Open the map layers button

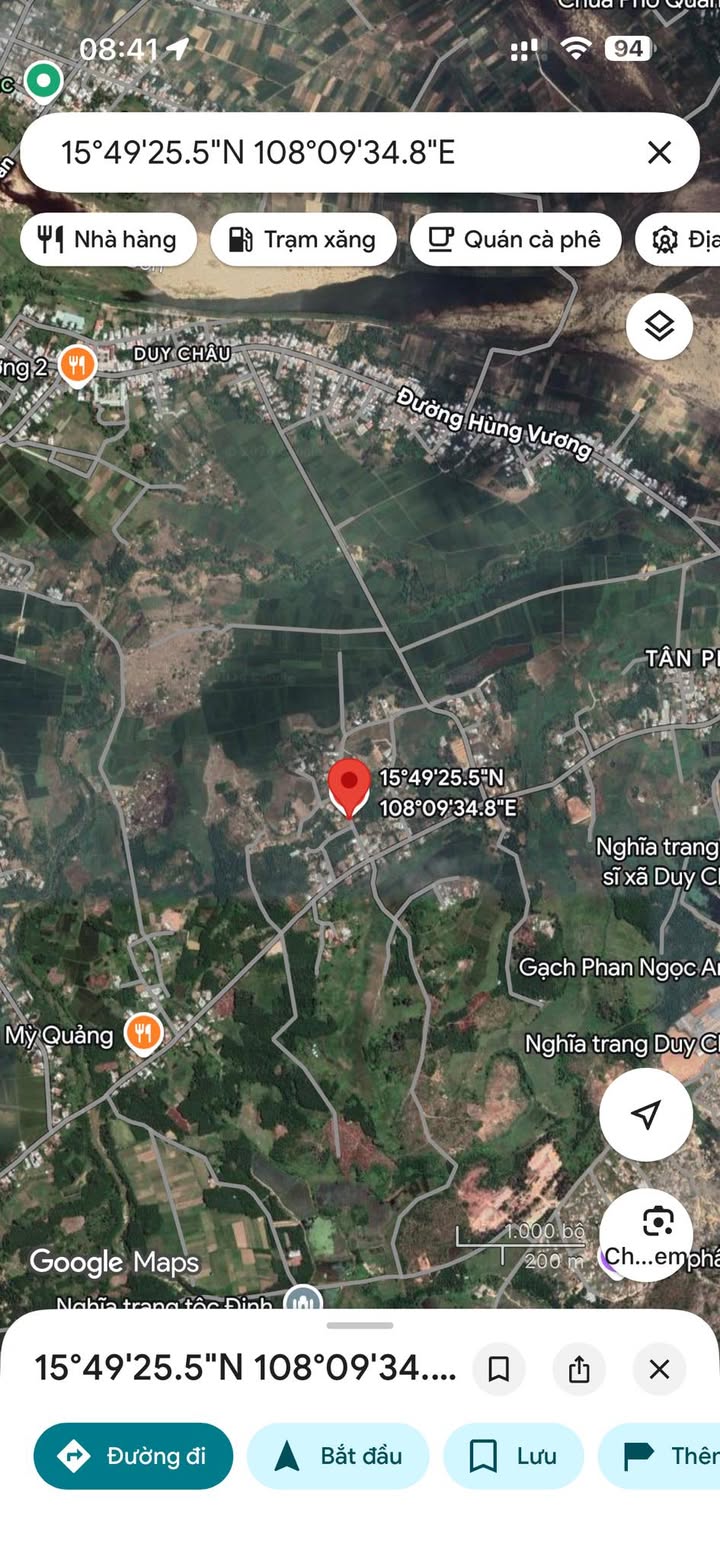659,326
